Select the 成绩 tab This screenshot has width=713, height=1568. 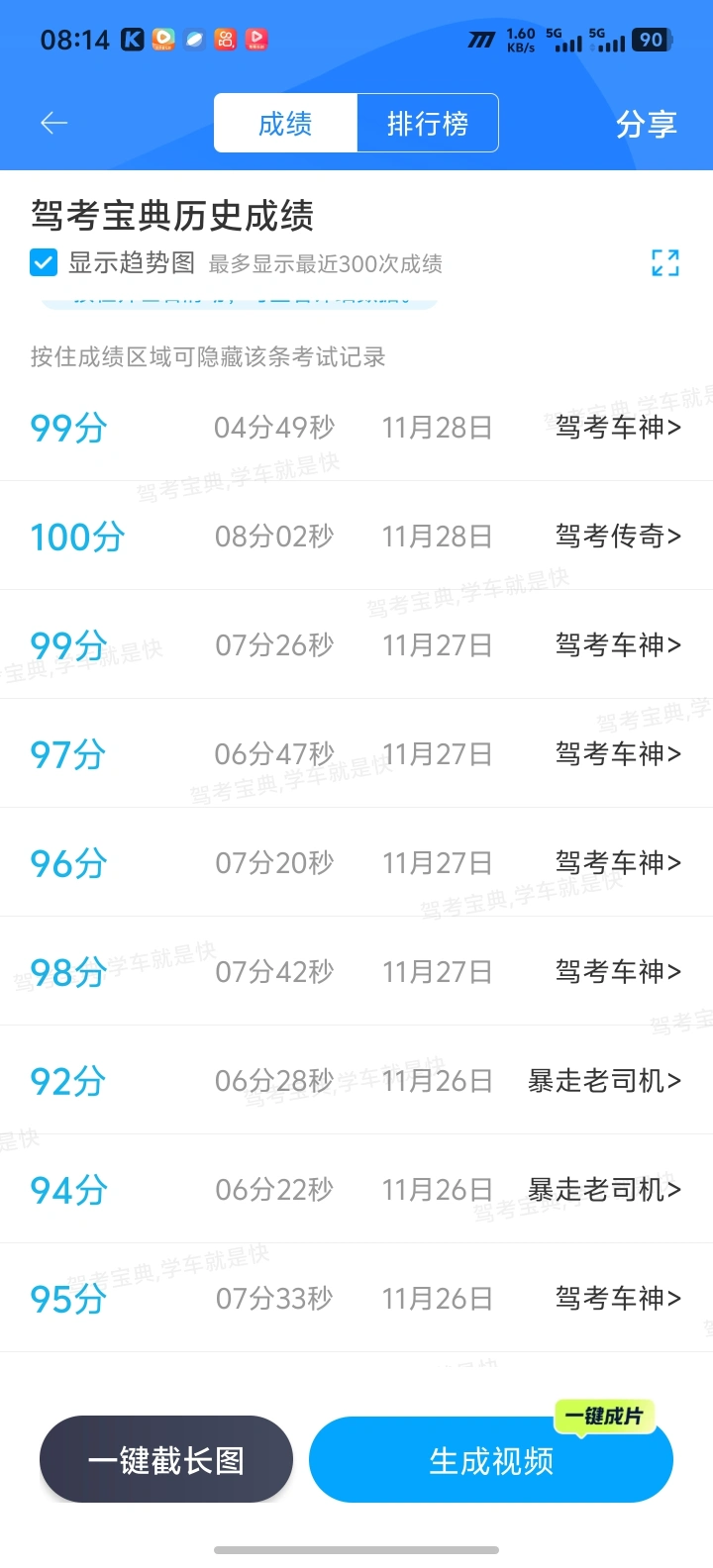tap(285, 124)
